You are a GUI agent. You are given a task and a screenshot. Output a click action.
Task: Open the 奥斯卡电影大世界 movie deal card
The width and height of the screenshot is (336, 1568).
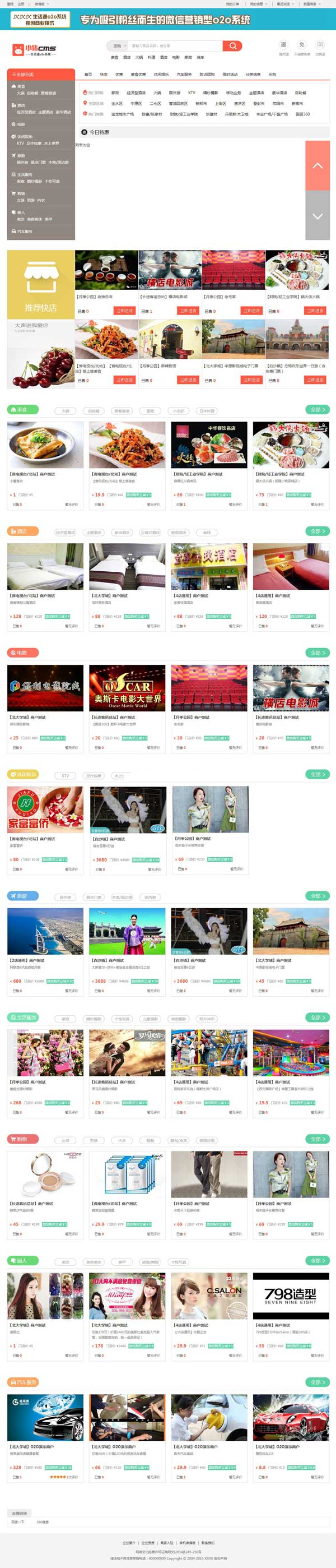point(127,688)
